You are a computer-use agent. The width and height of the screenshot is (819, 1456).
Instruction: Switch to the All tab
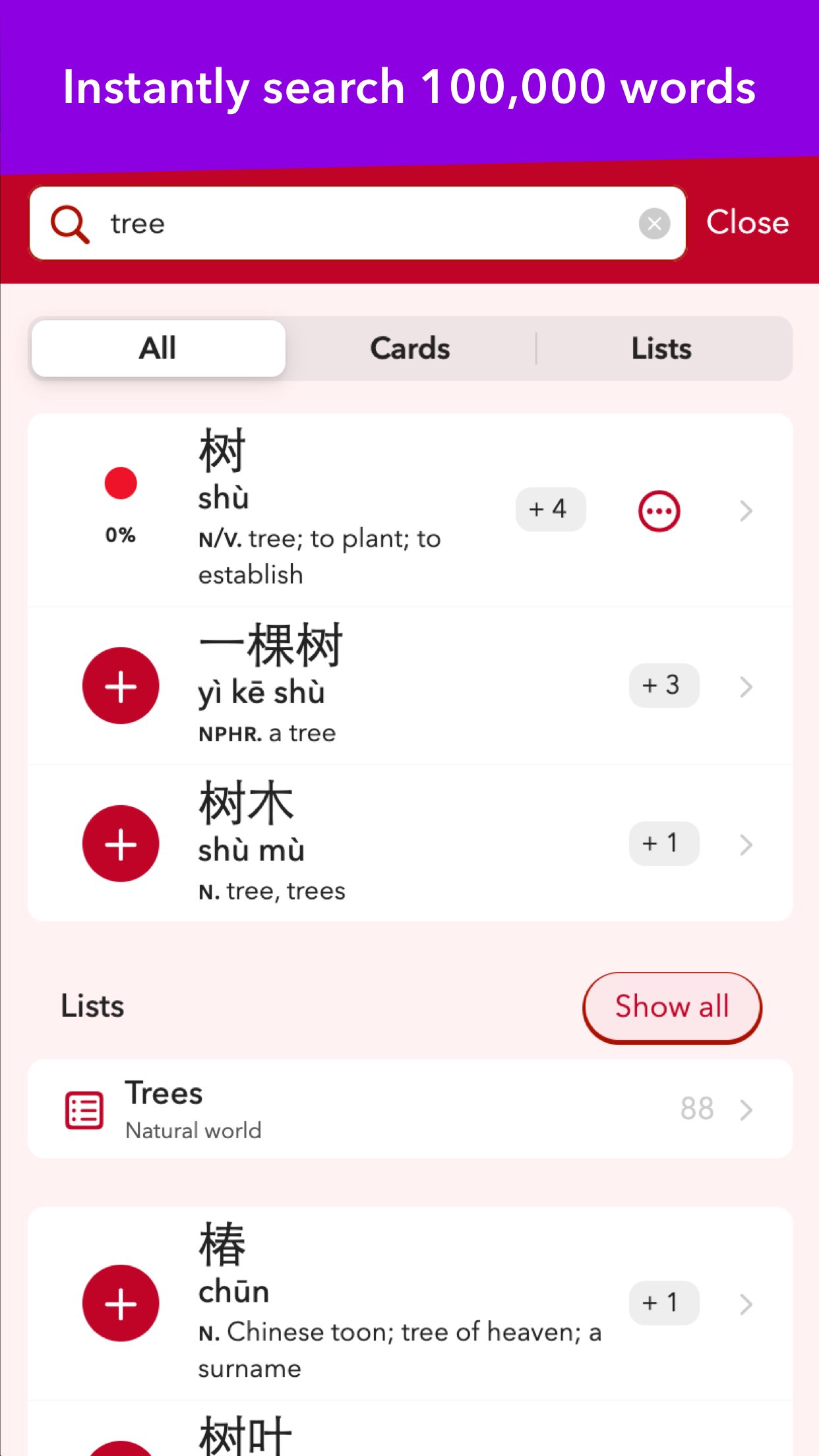(158, 348)
